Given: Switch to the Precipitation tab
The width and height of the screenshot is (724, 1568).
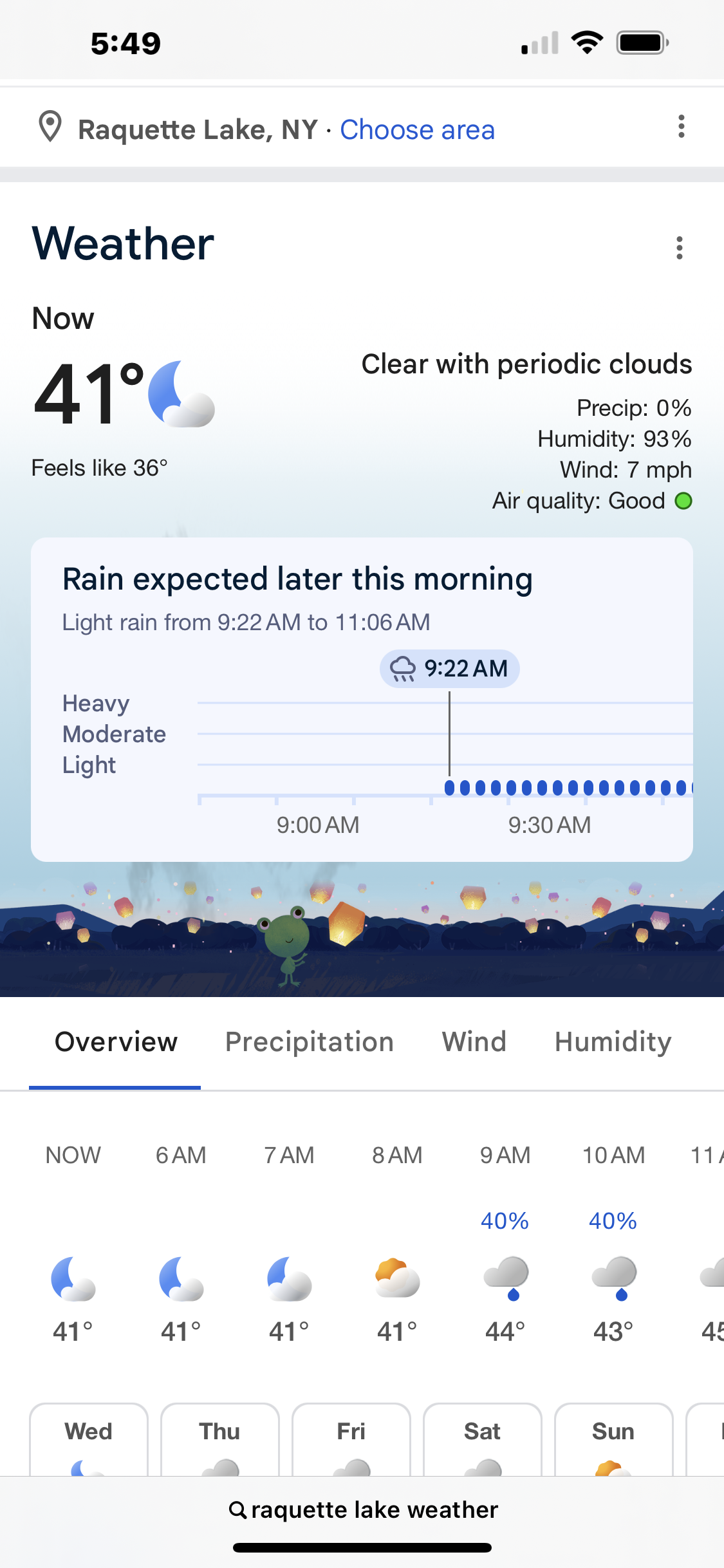Looking at the screenshot, I should tap(309, 1041).
